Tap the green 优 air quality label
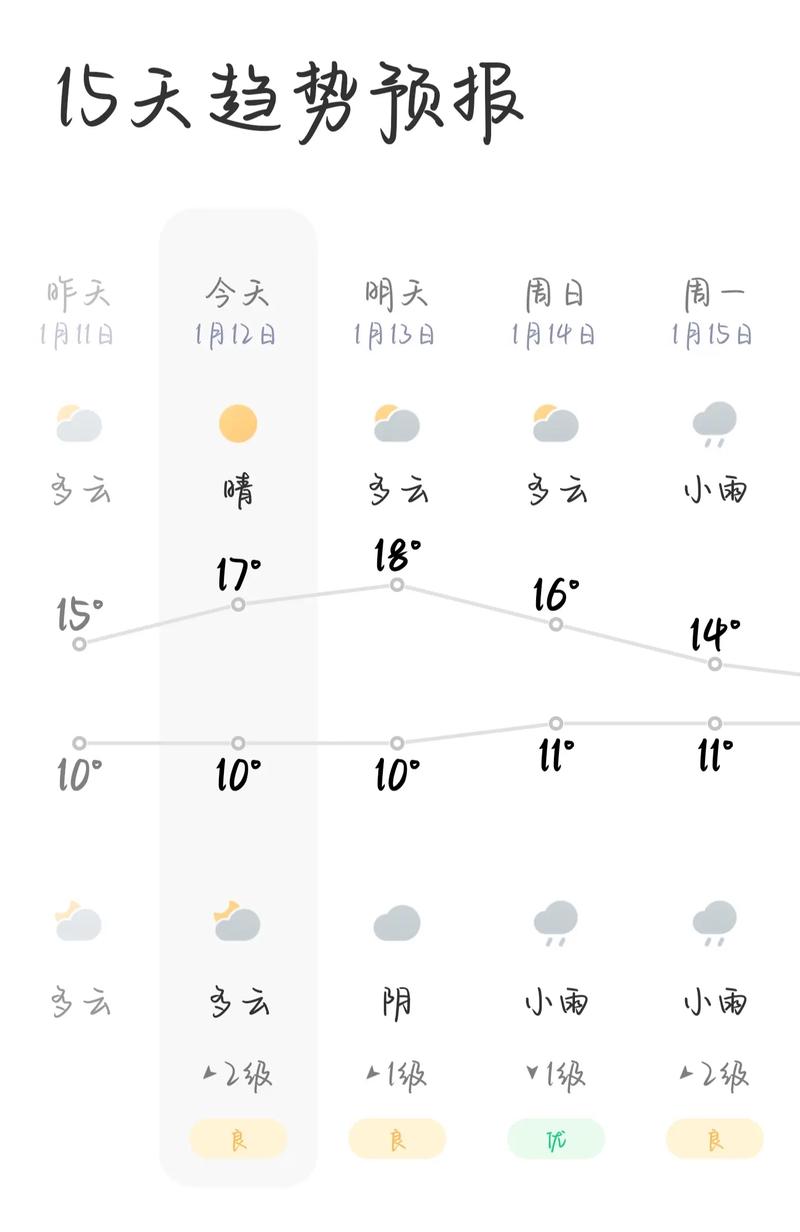 555,1138
